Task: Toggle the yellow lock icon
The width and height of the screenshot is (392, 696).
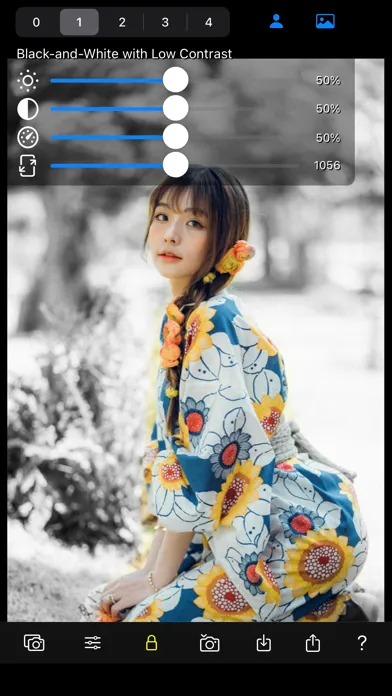Action: (x=151, y=642)
